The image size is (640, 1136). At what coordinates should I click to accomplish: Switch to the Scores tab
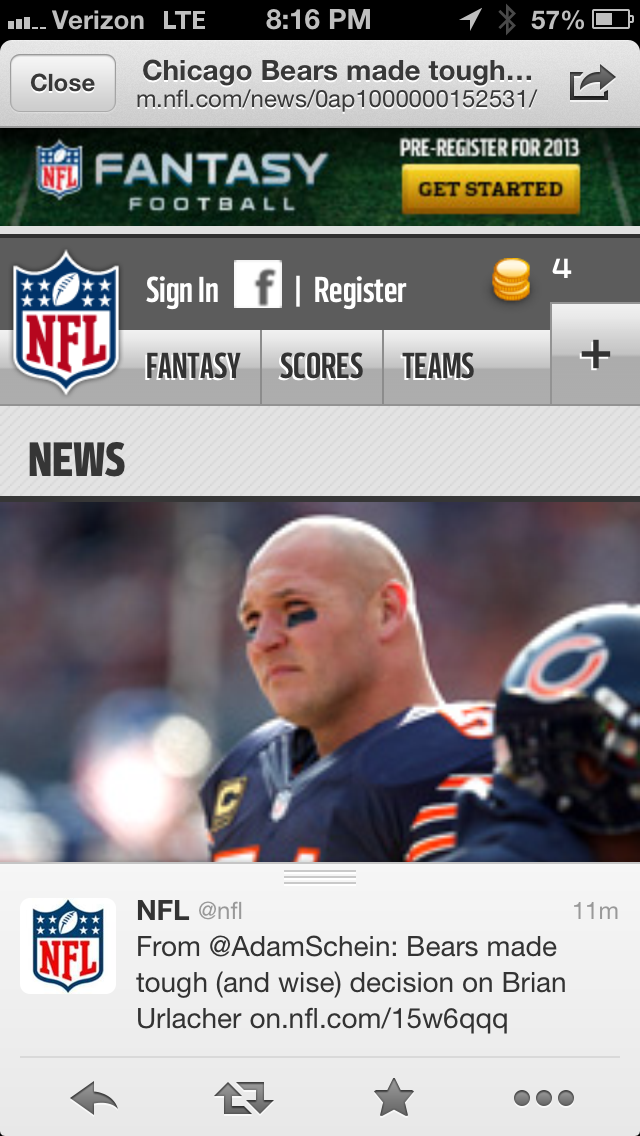click(321, 367)
